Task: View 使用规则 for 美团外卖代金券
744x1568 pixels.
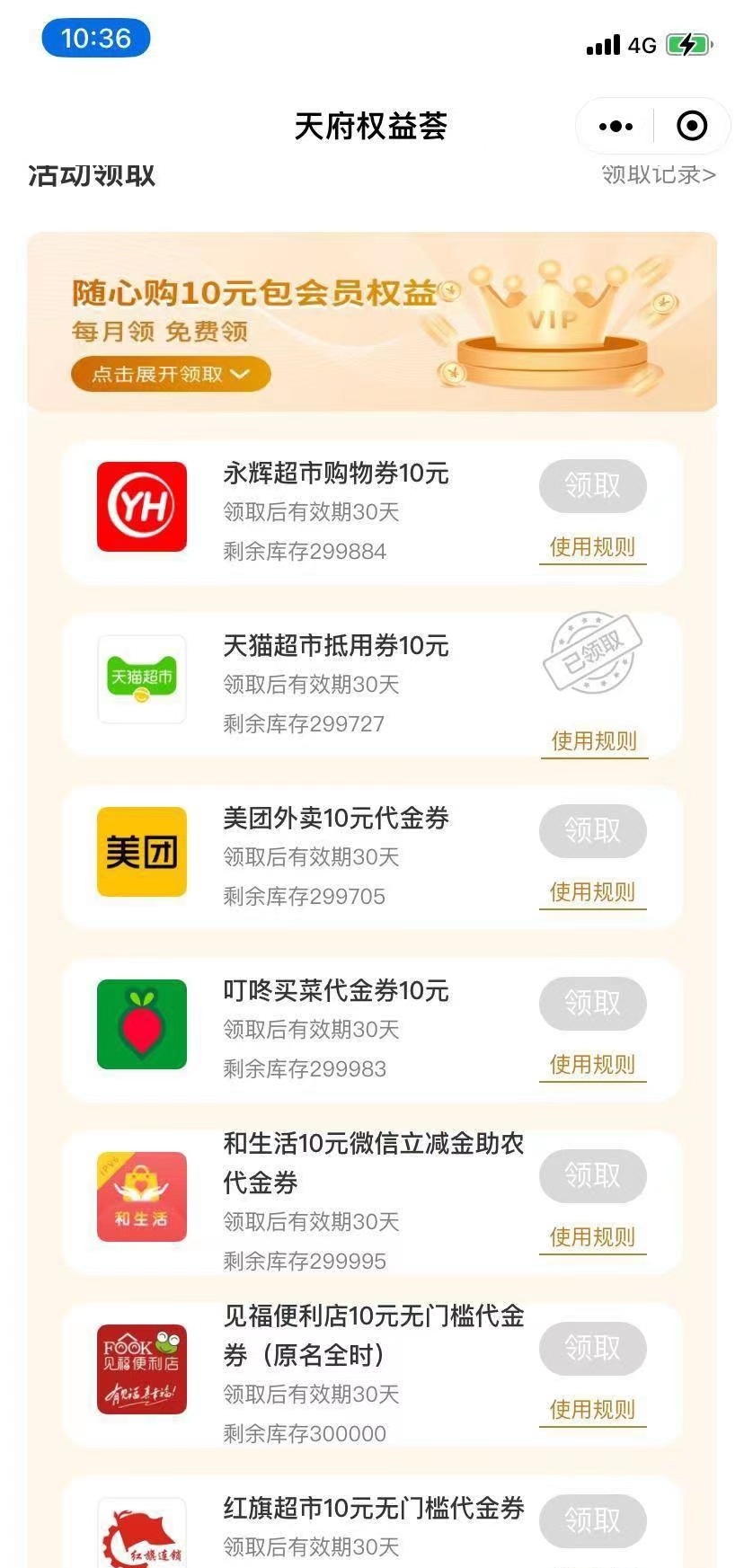Action: [592, 892]
